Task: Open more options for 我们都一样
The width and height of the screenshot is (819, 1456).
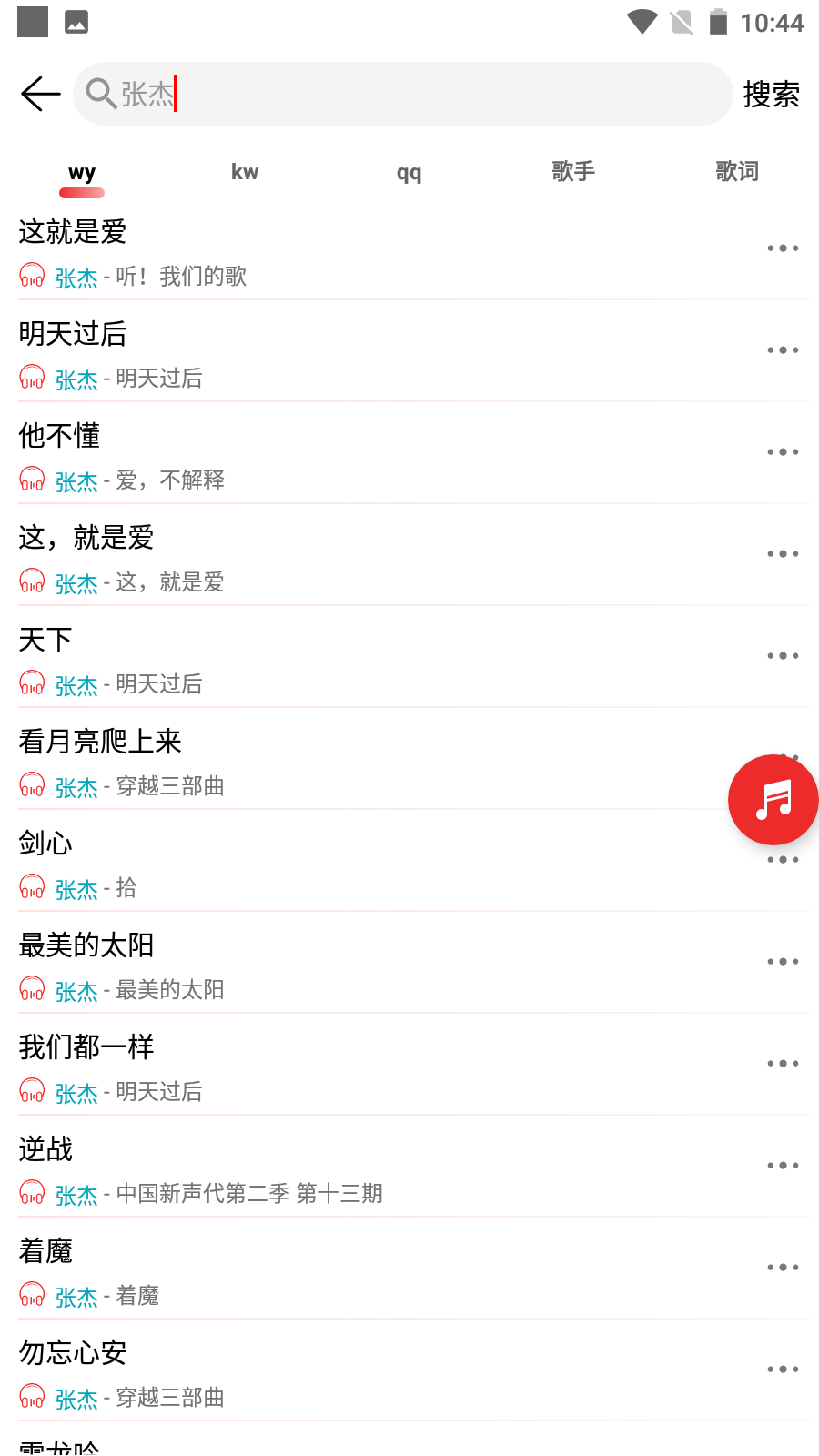Action: click(x=783, y=1064)
